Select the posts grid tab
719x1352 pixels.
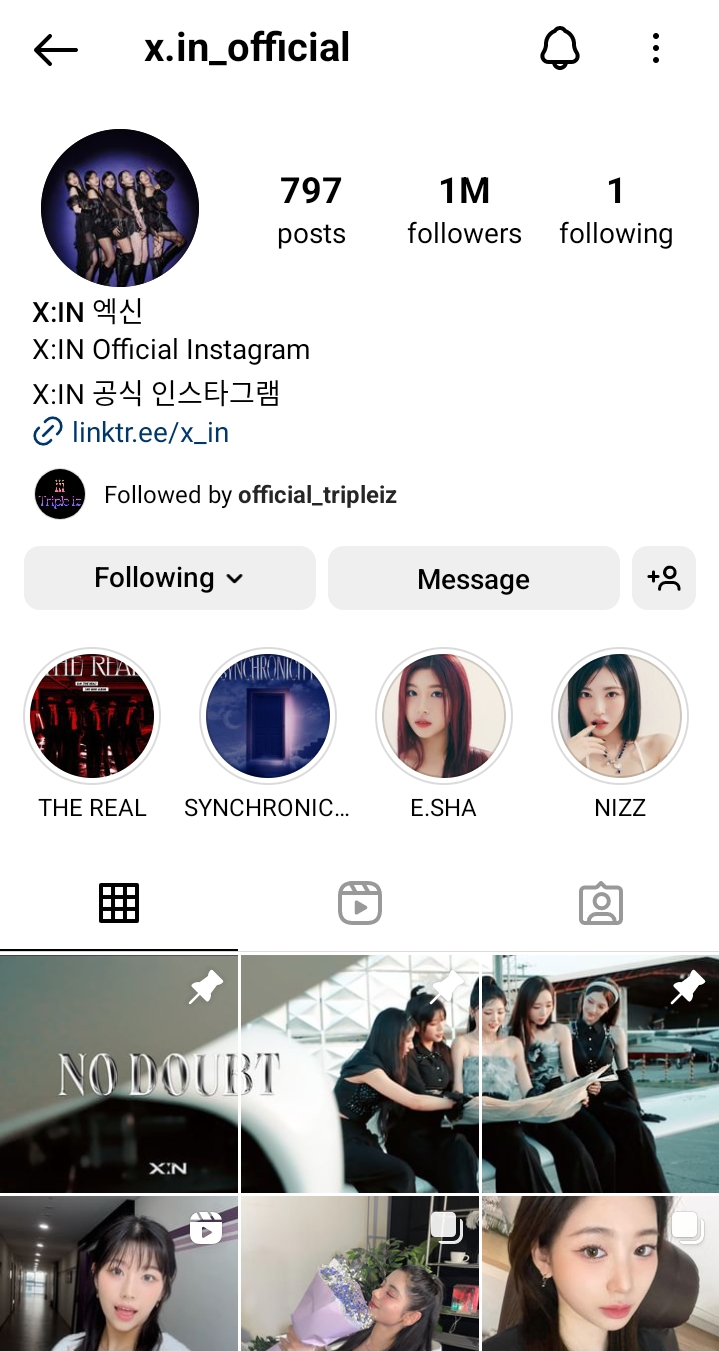(x=119, y=903)
